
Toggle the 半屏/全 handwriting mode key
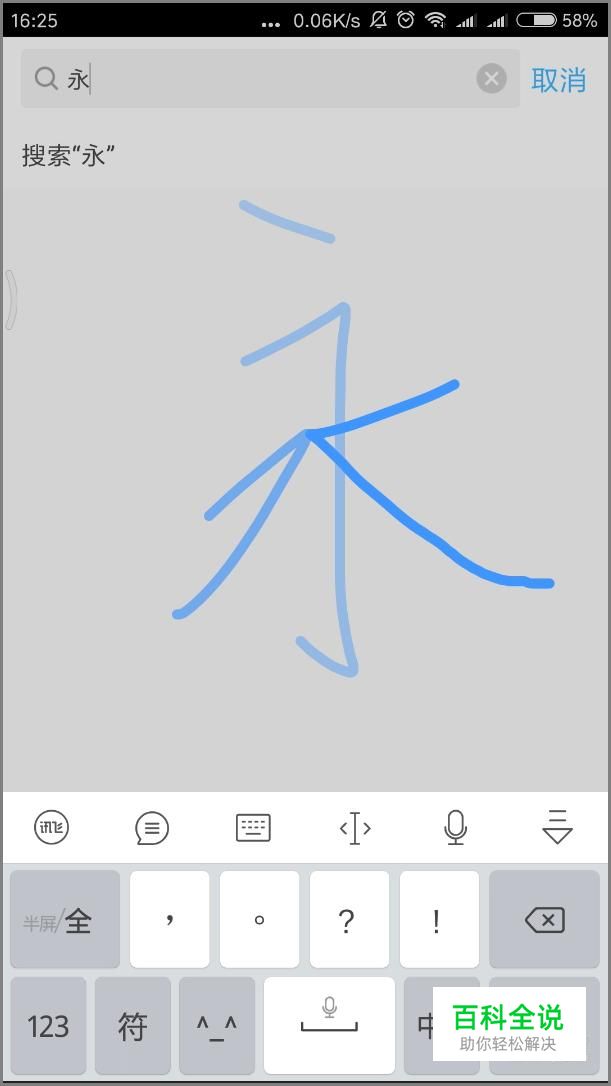[65, 920]
